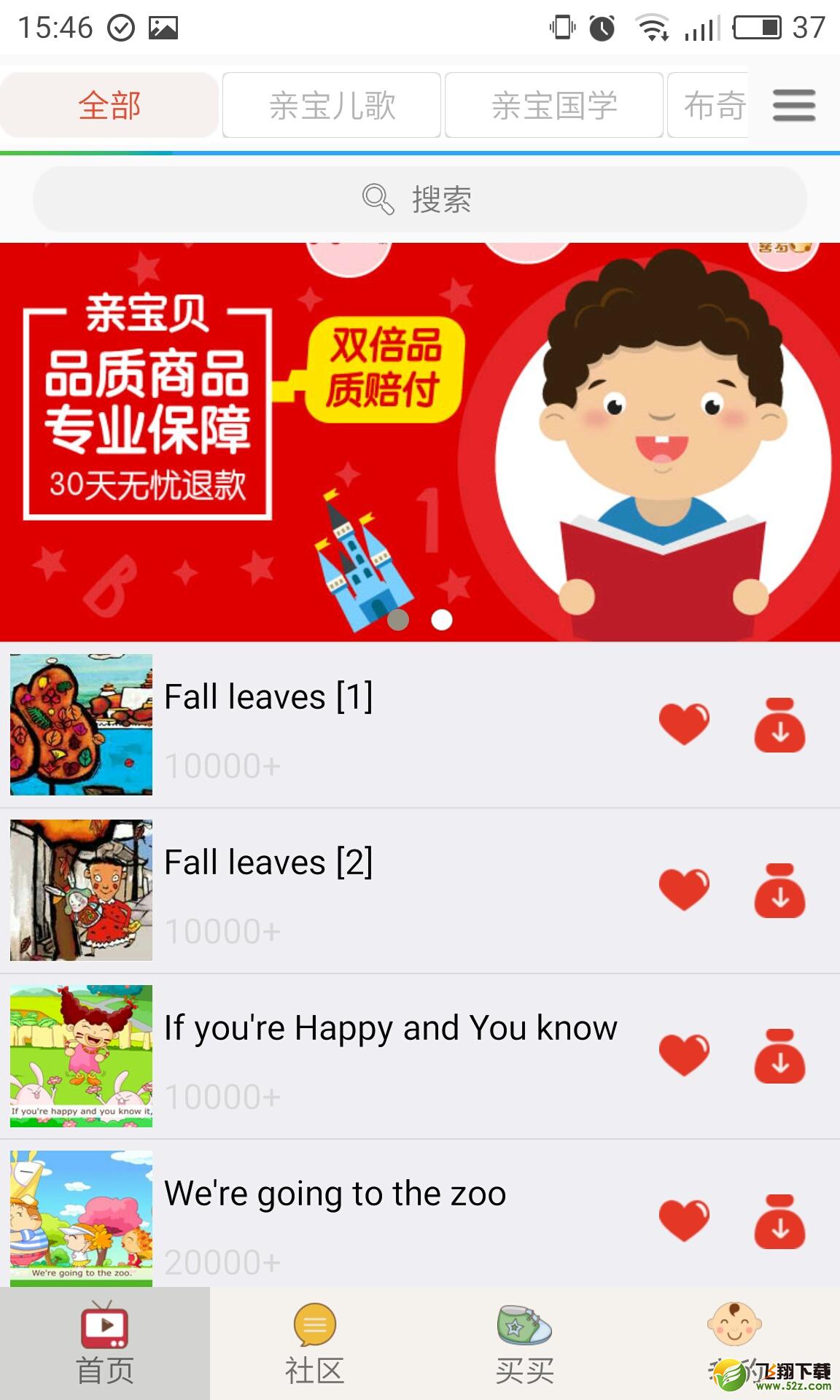This screenshot has width=840, height=1400.
Task: Switch to the 亲宝儿歌 tab
Action: (332, 105)
